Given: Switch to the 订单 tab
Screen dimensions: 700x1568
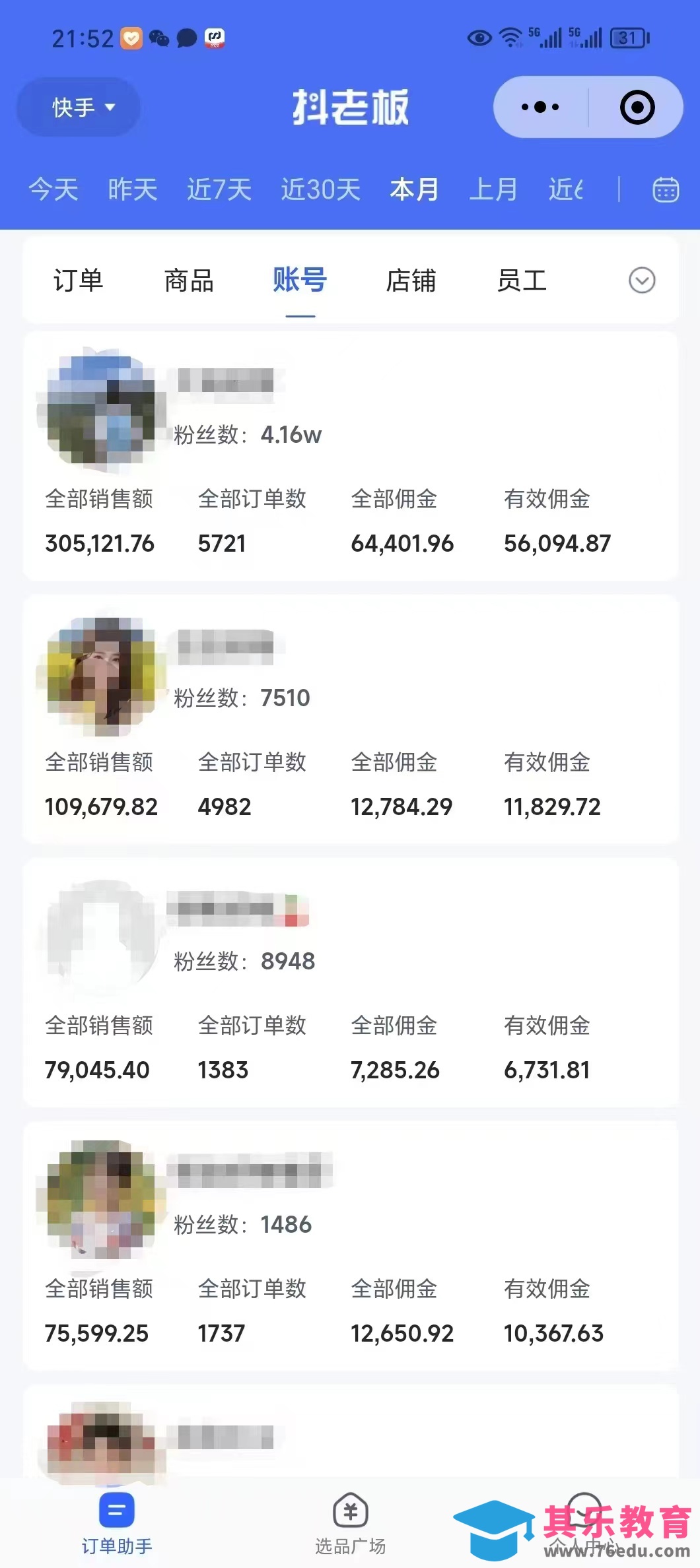Looking at the screenshot, I should pyautogui.click(x=79, y=281).
